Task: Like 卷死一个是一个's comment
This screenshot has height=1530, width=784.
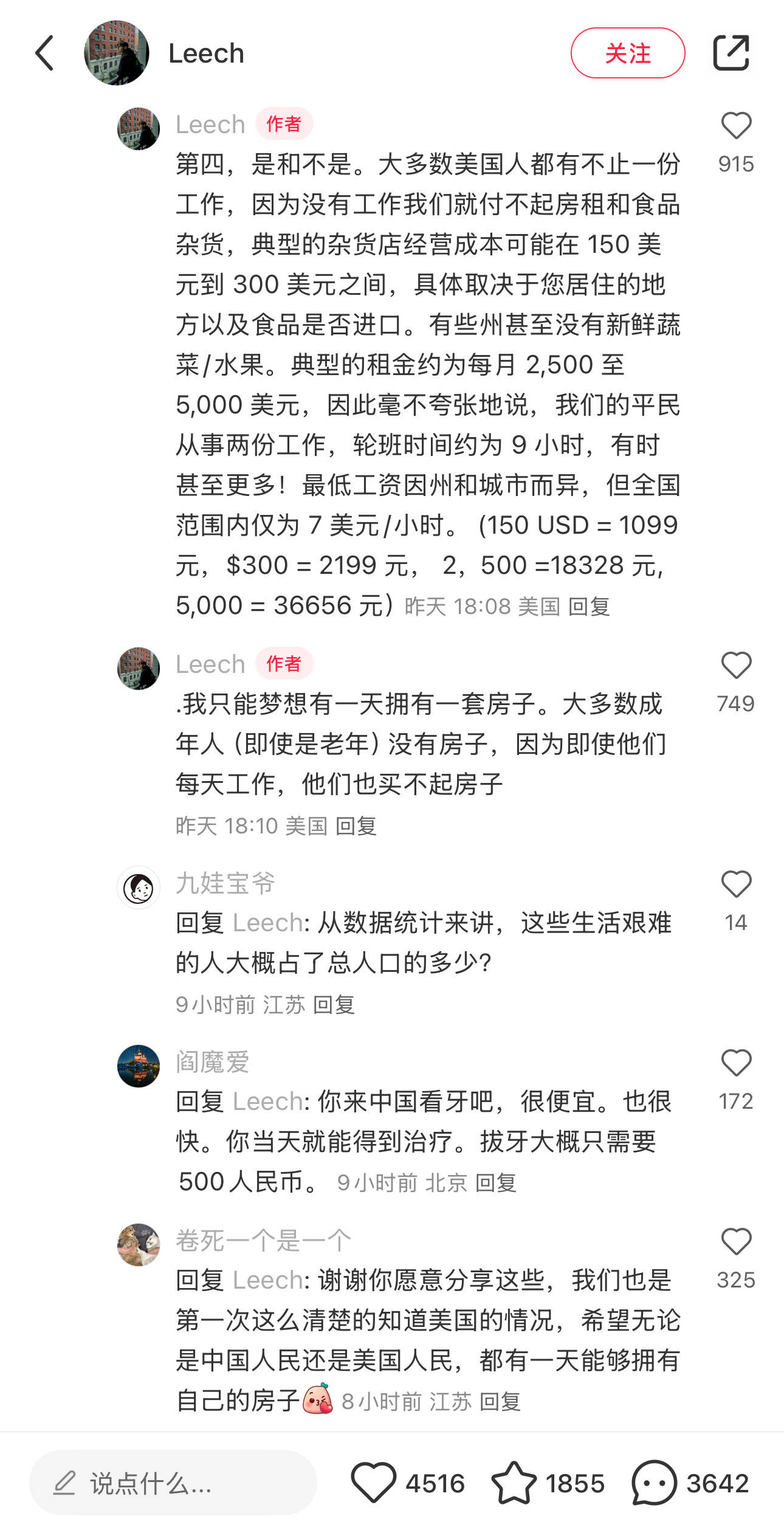Action: click(x=736, y=1242)
